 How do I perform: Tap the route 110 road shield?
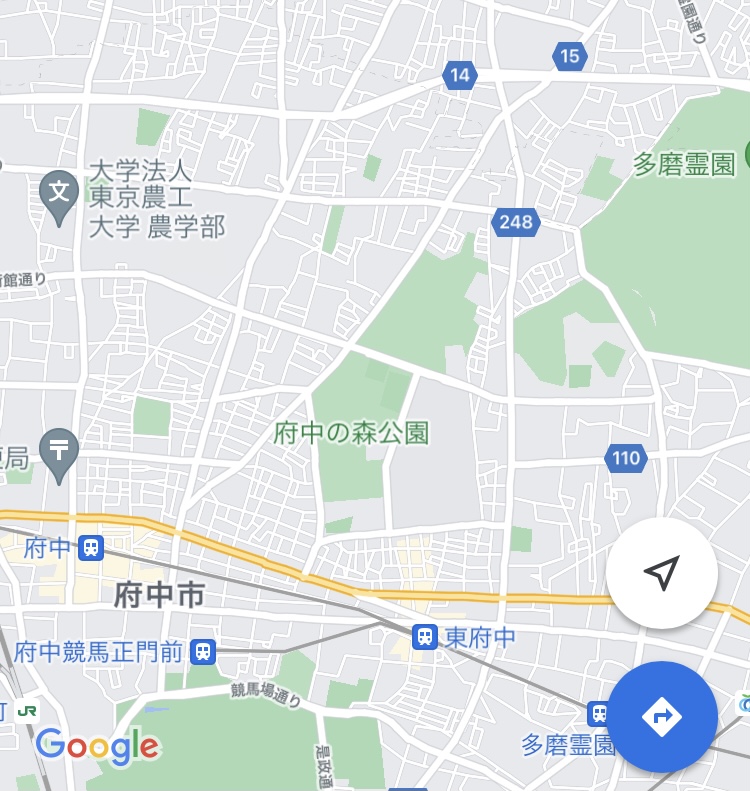click(x=628, y=457)
